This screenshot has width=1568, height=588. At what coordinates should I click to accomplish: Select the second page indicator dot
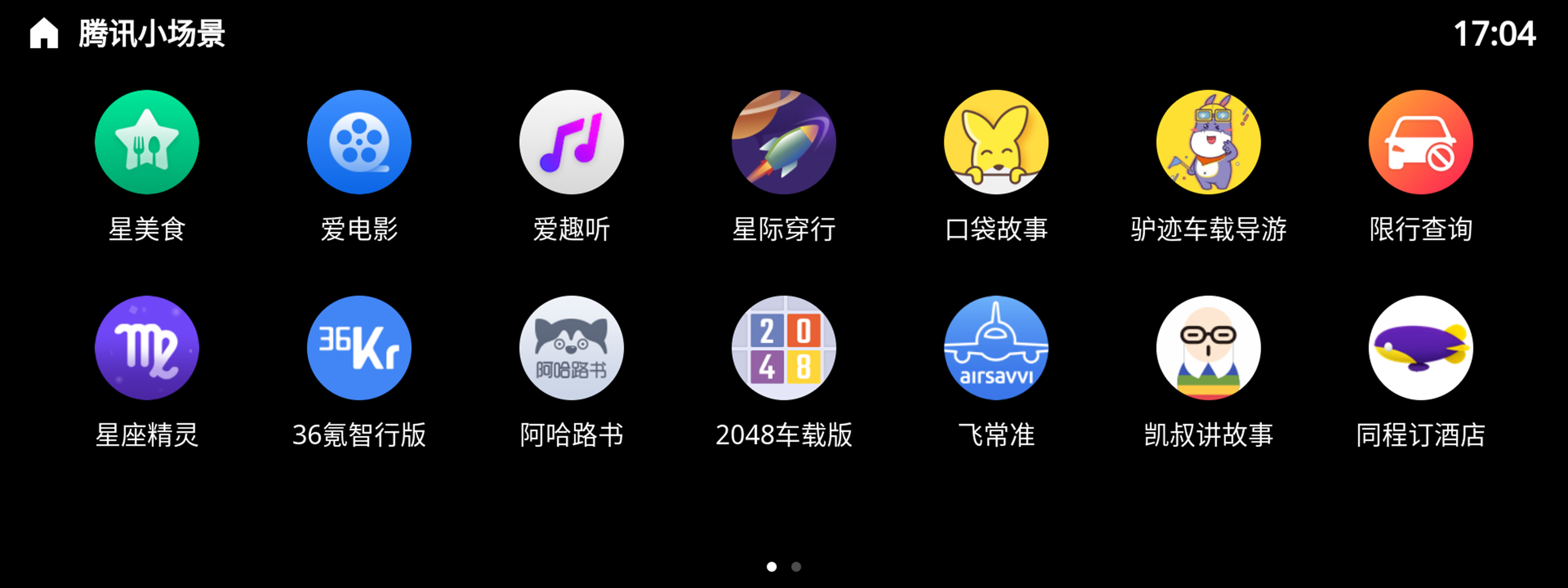796,567
